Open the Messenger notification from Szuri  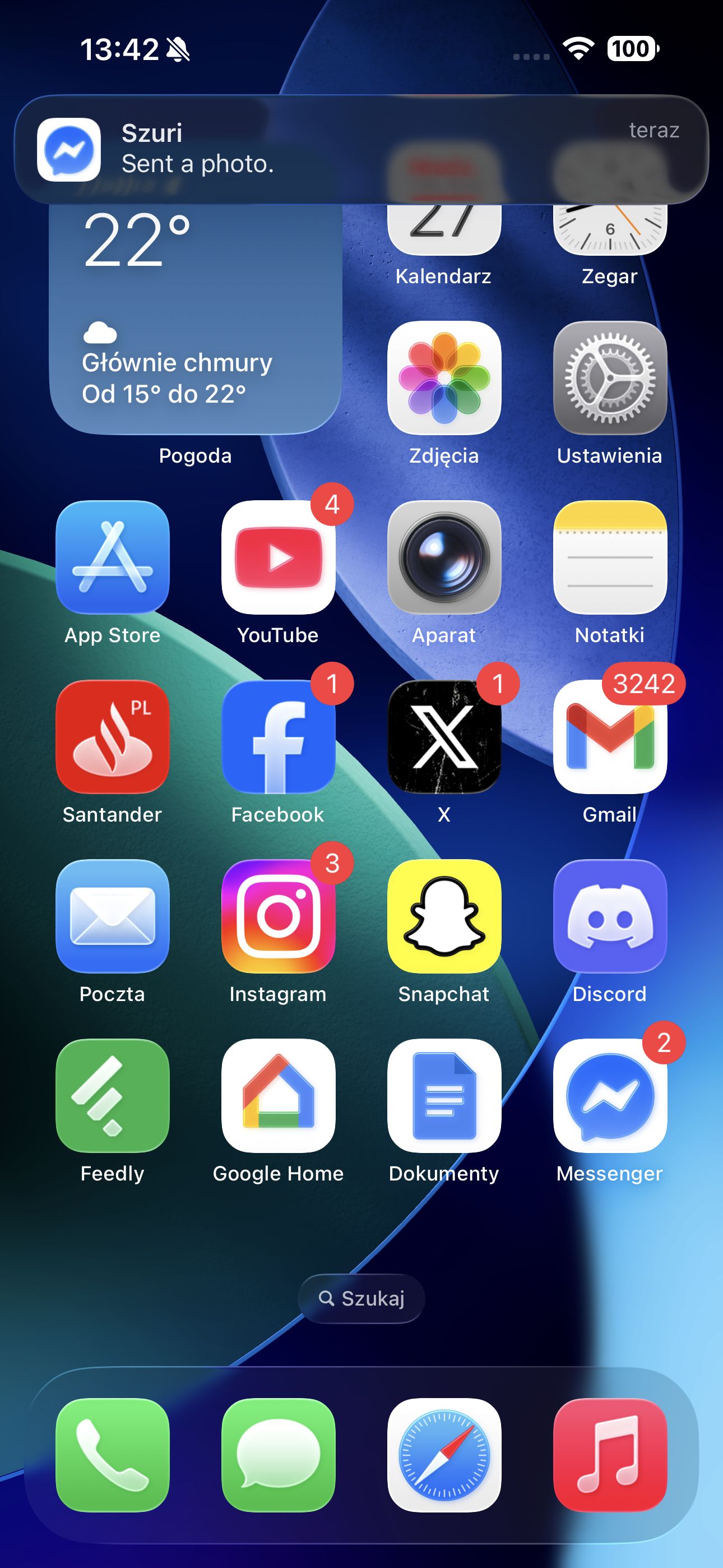361,149
